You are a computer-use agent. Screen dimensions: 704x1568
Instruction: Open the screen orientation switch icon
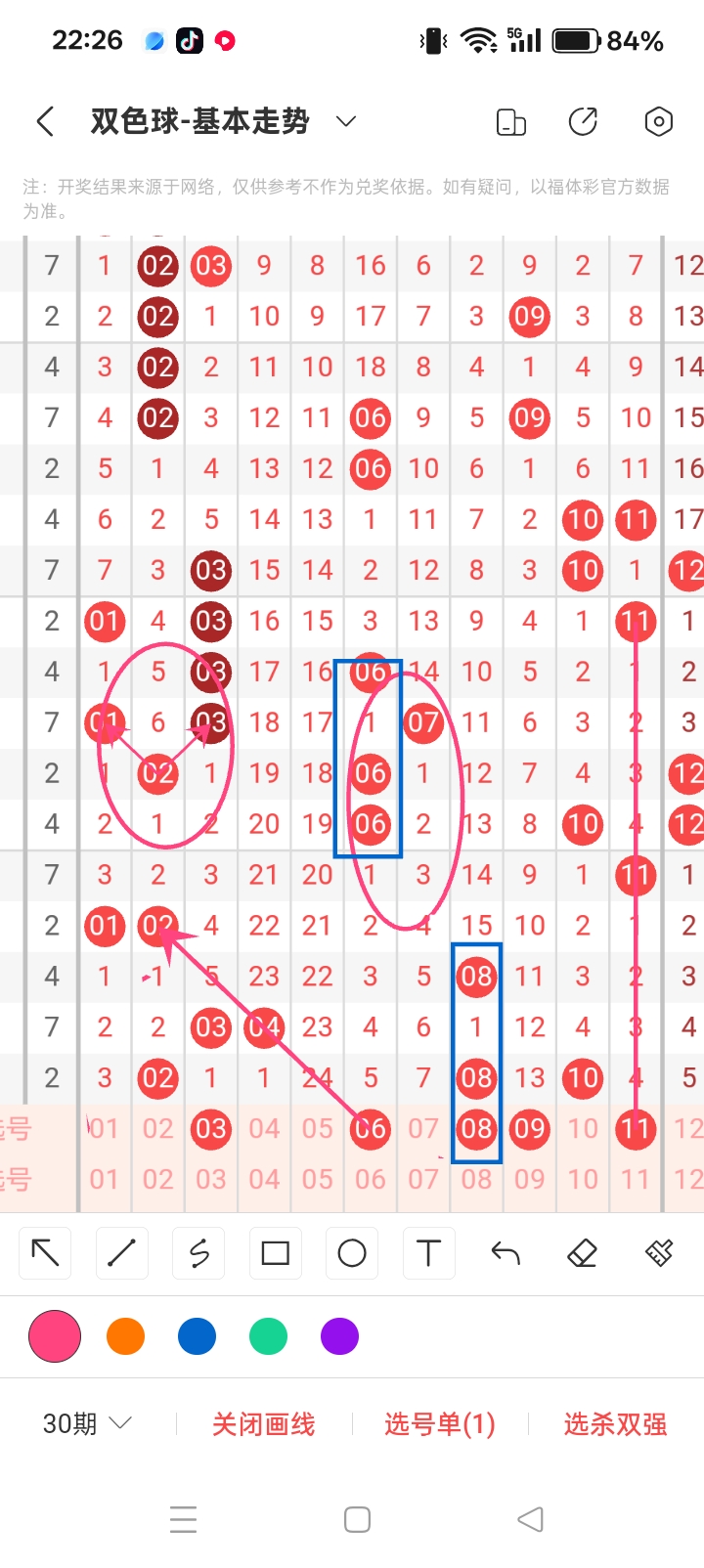[511, 122]
